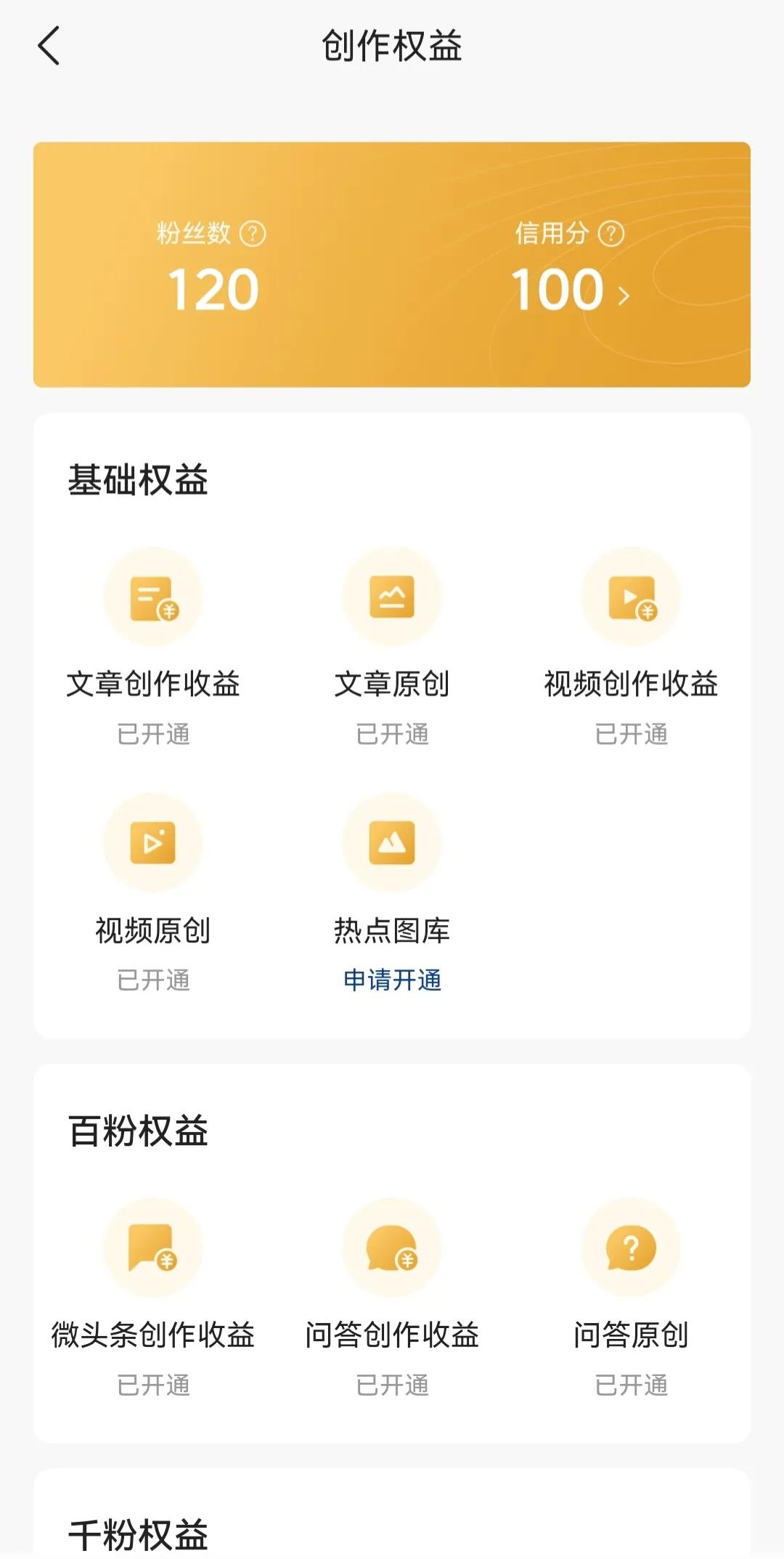Click the 视频原创 play icon
This screenshot has height=1559, width=784.
(153, 842)
